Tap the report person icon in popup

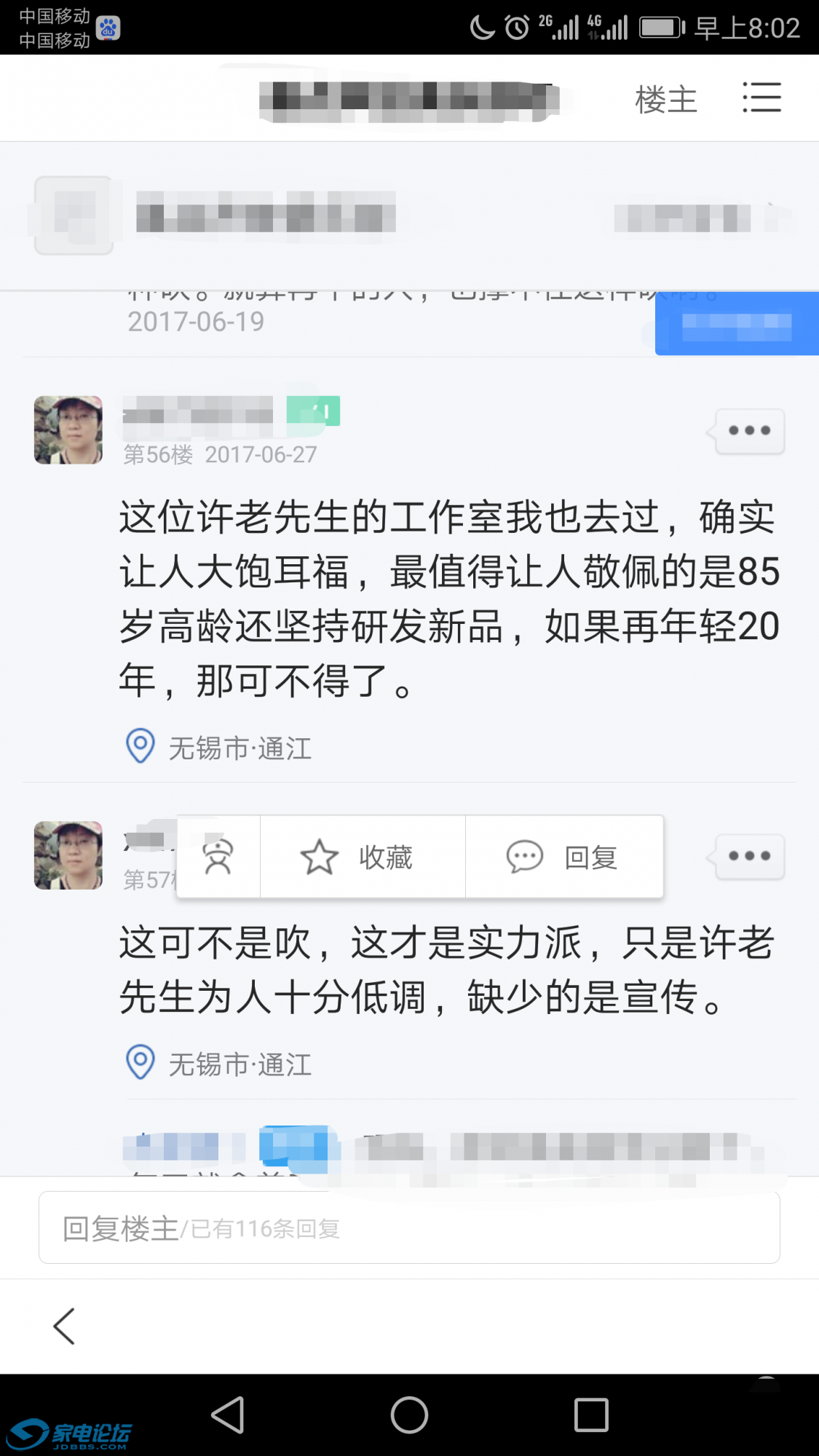click(x=218, y=857)
